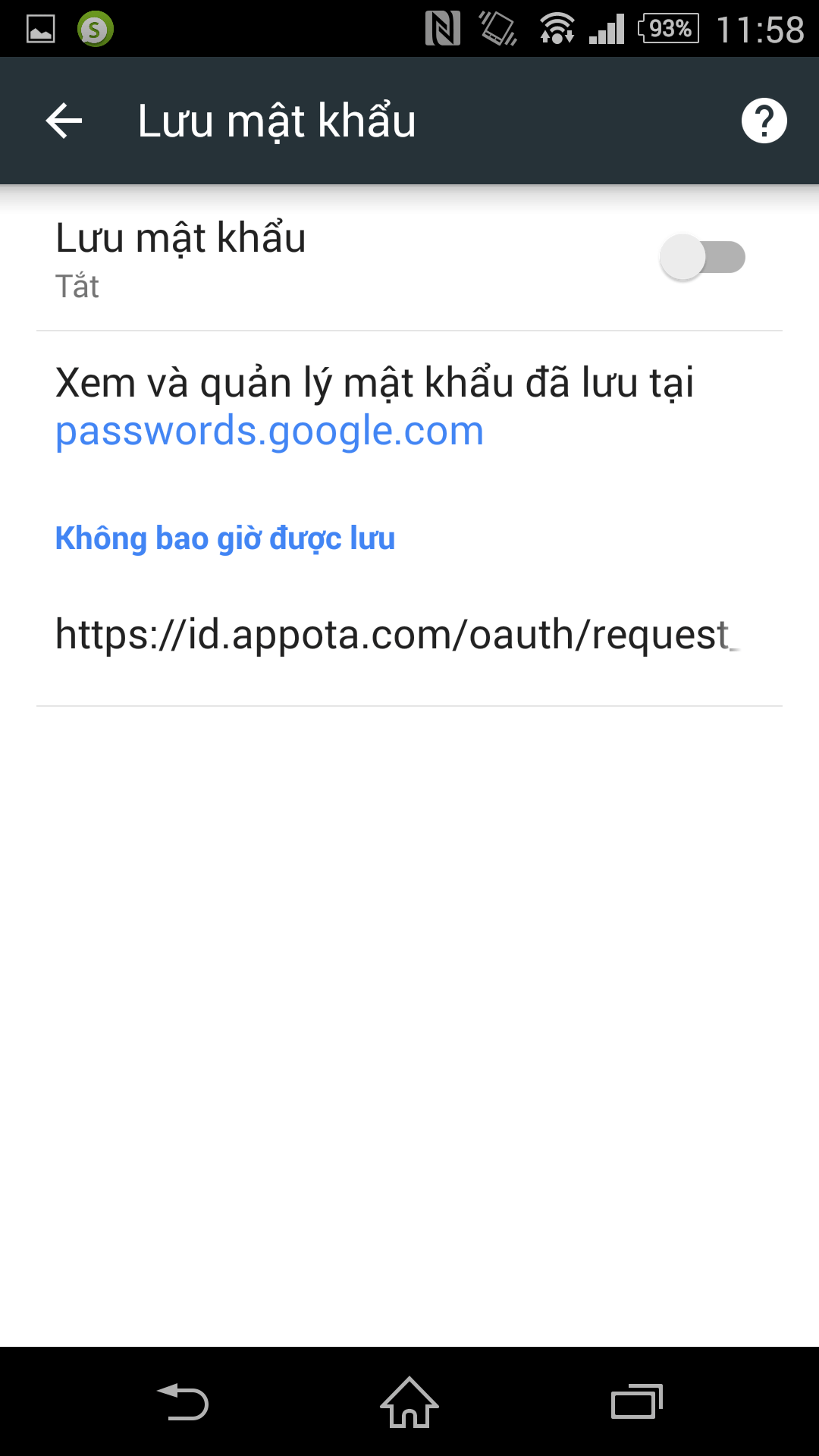819x1456 pixels.
Task: Open the passwords.google.com link
Action: pyautogui.click(x=269, y=431)
